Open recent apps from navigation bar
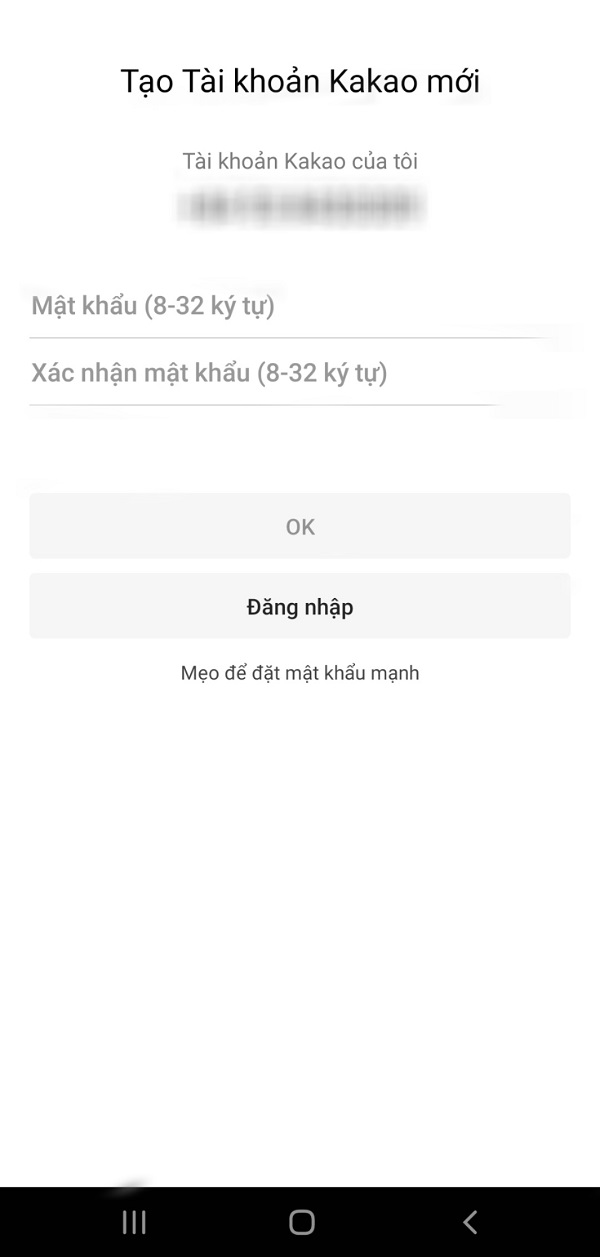 pyautogui.click(x=134, y=1221)
